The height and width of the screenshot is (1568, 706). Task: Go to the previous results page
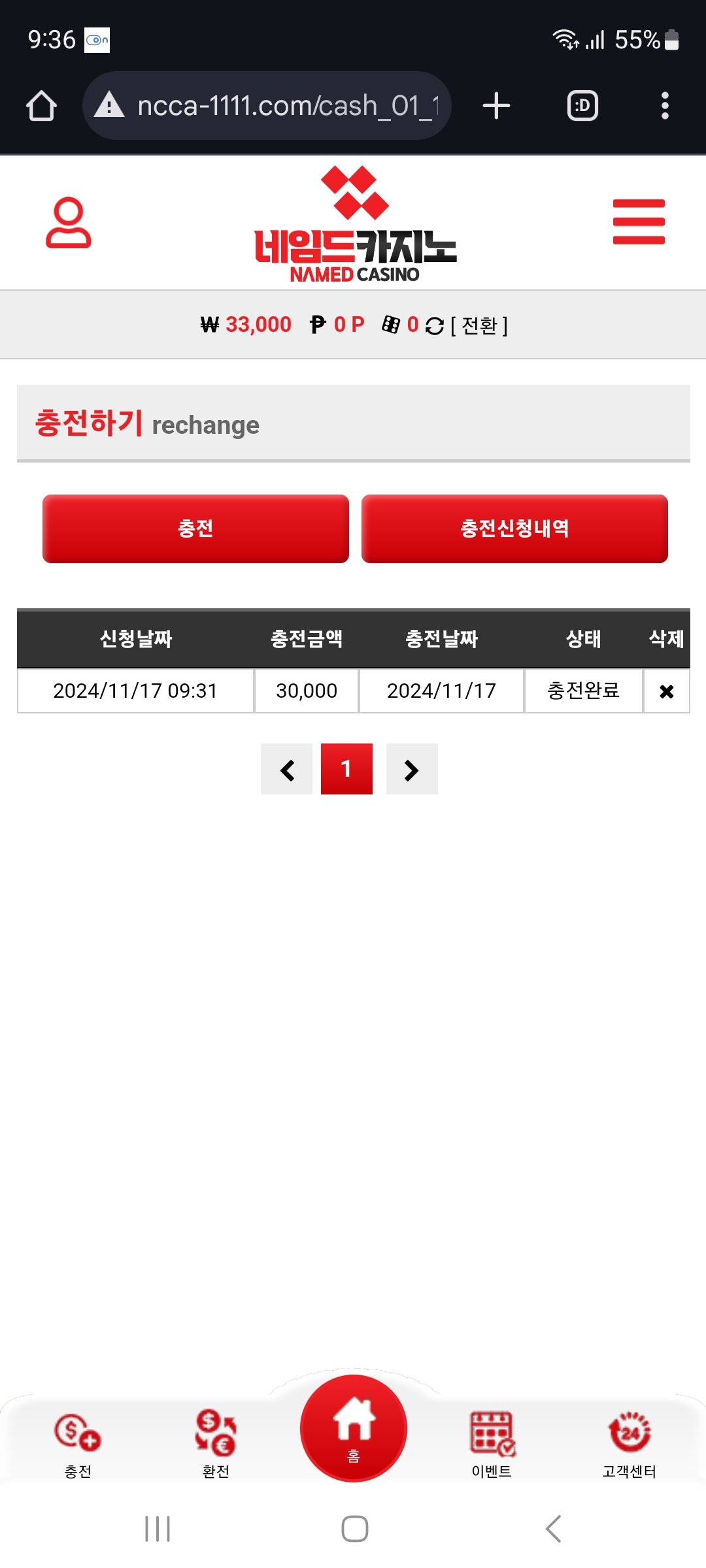click(x=286, y=770)
